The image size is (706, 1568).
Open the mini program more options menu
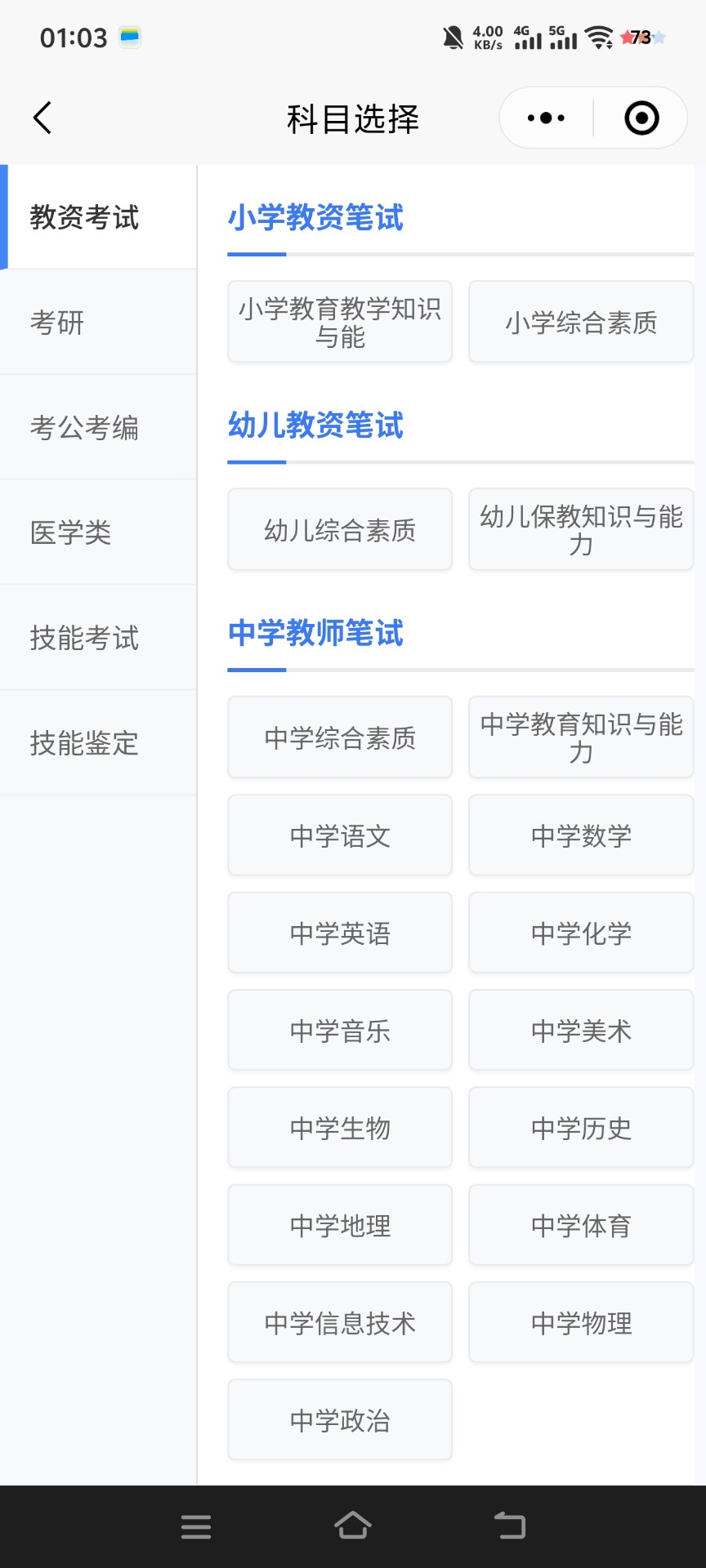546,118
